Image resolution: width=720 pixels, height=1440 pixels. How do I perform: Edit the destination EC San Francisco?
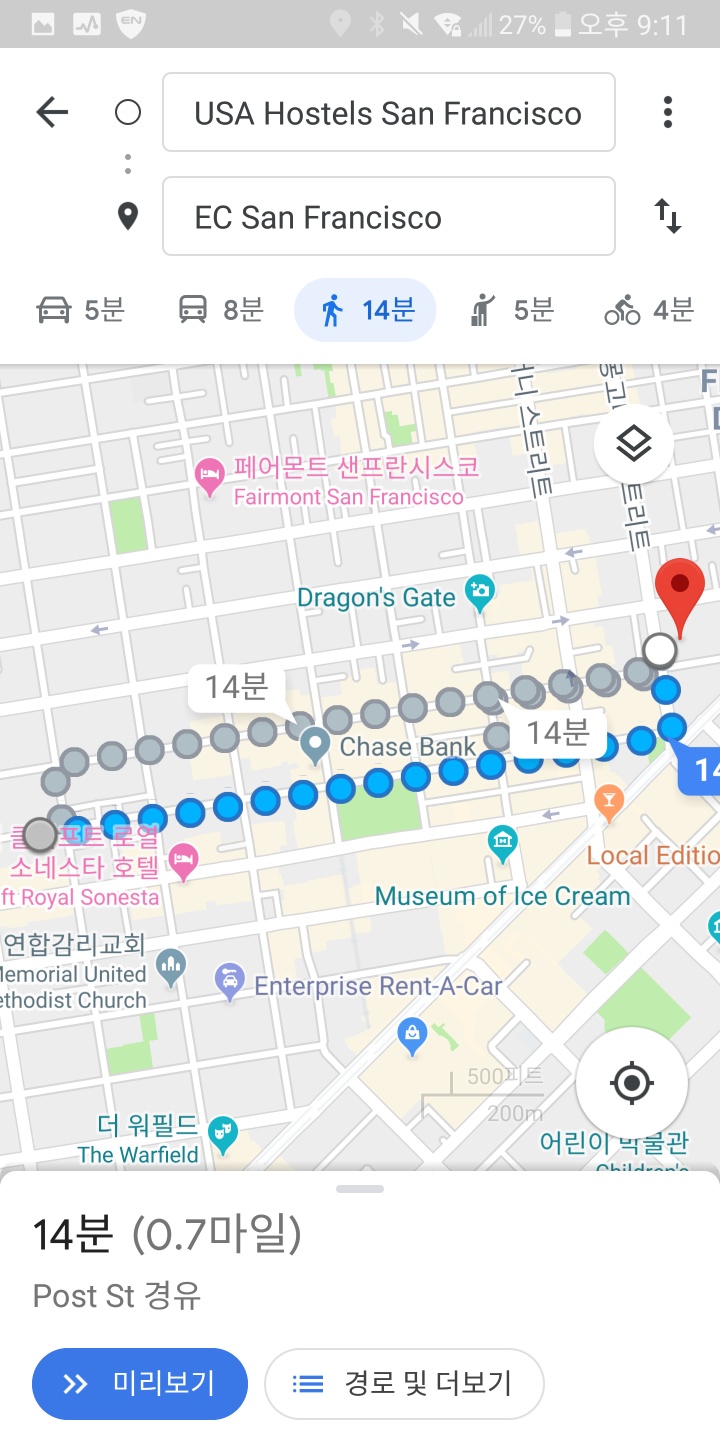click(388, 217)
